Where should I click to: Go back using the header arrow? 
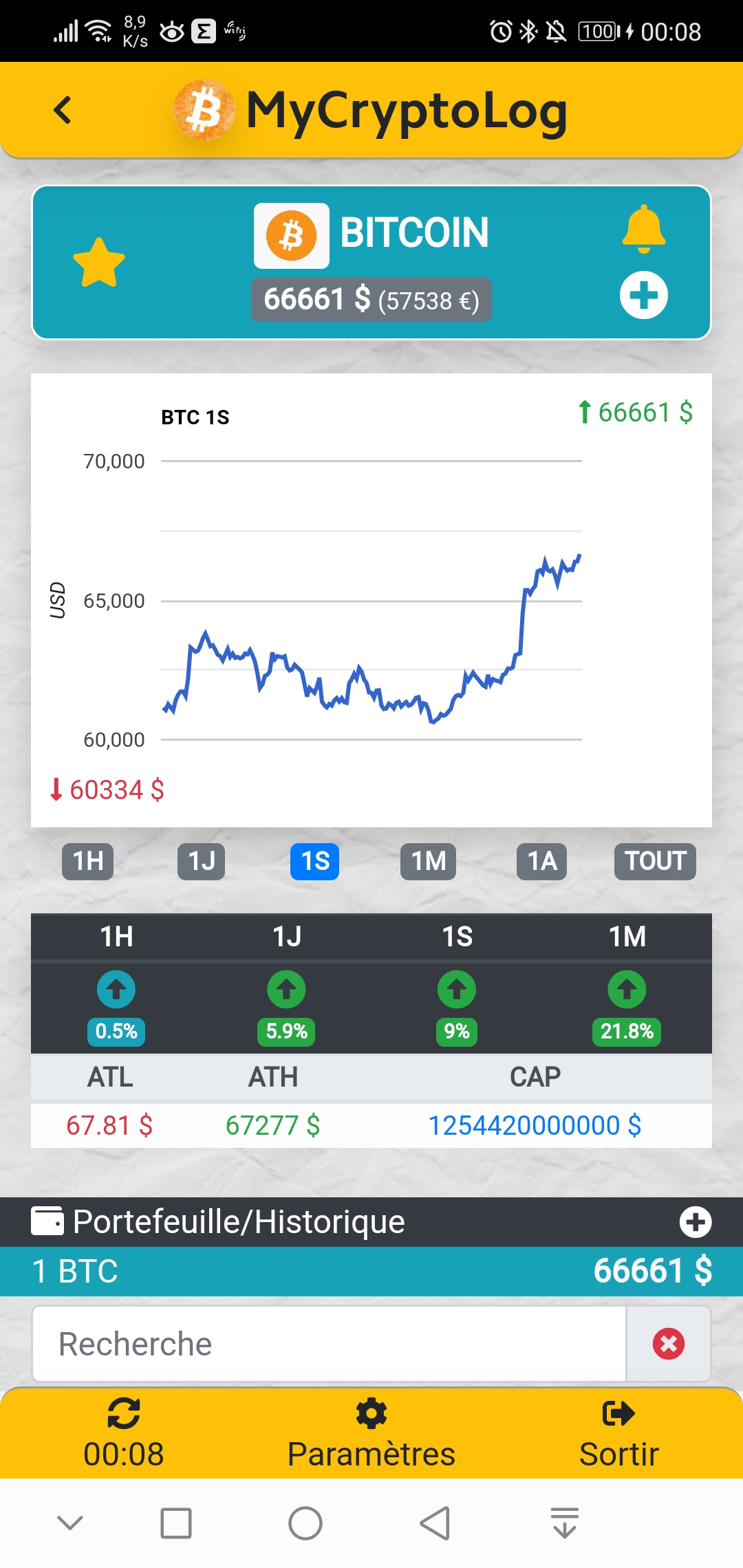63,110
